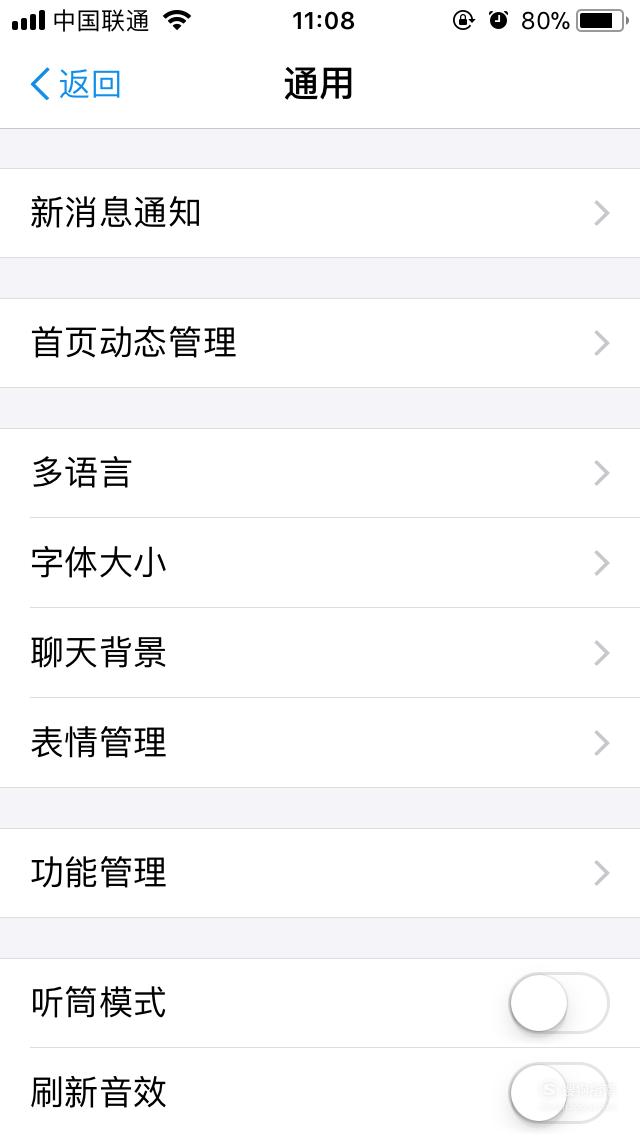
Task: Open 首页动态管理
Action: pos(320,343)
